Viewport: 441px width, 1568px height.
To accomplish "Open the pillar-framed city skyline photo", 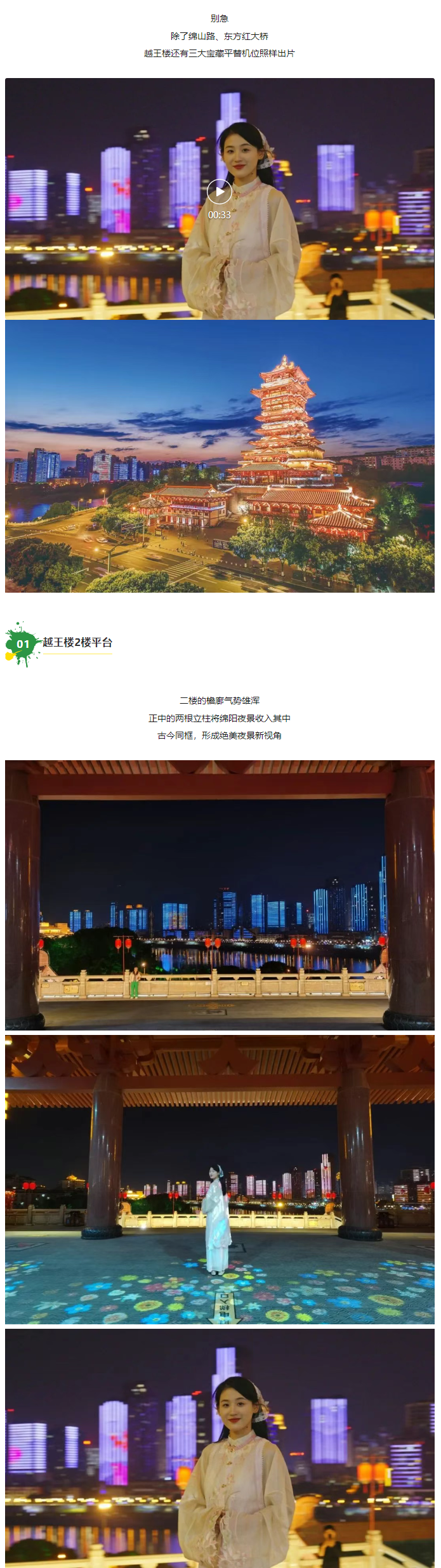I will click(x=220, y=894).
